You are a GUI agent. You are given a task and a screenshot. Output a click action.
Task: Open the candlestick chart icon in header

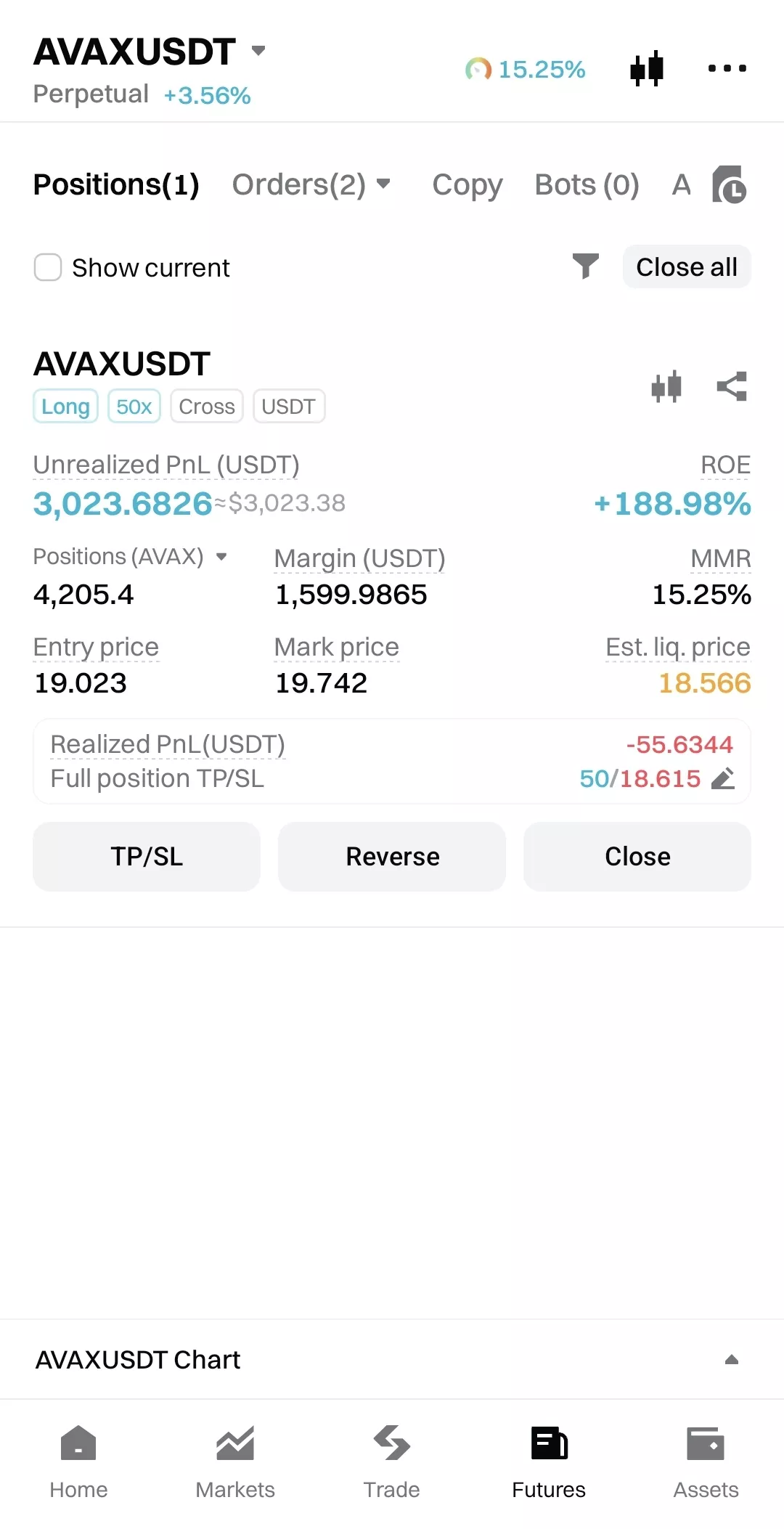[x=647, y=68]
